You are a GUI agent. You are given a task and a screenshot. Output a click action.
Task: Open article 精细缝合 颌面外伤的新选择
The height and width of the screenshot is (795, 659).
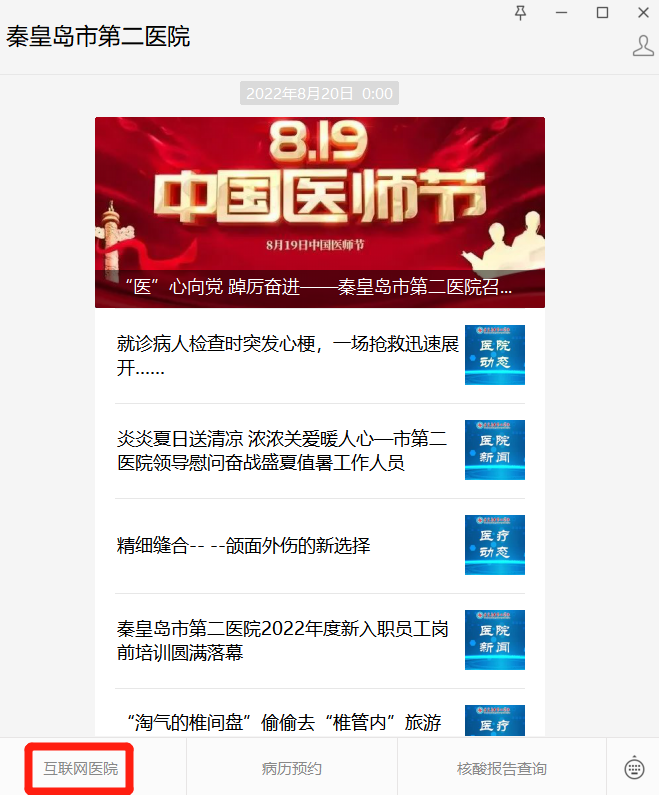coord(244,545)
